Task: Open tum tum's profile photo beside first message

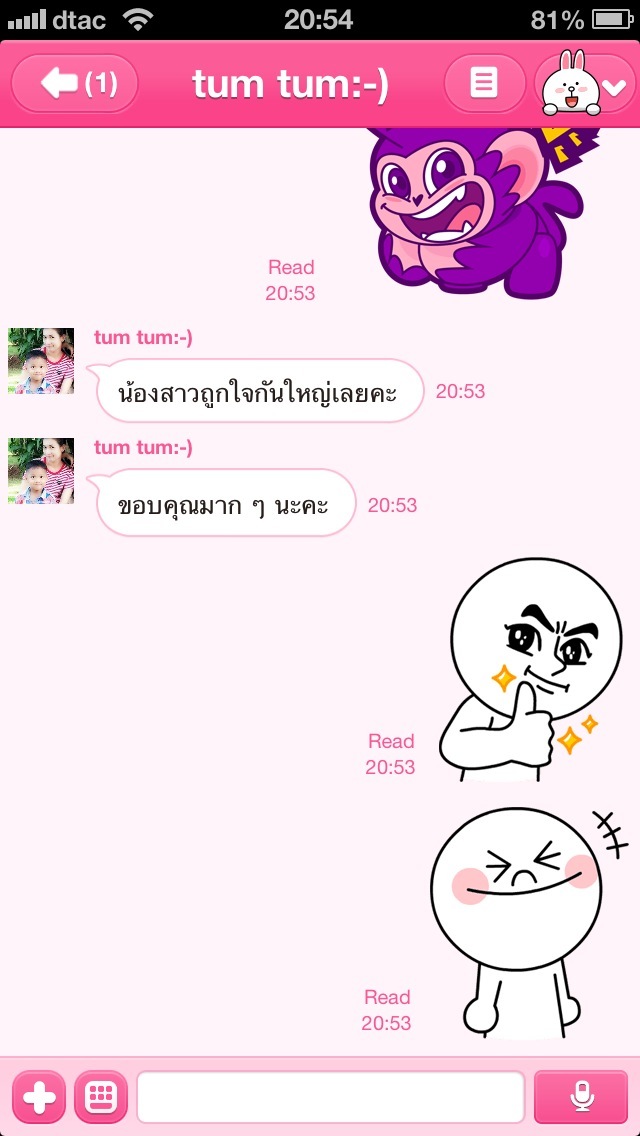Action: click(41, 361)
